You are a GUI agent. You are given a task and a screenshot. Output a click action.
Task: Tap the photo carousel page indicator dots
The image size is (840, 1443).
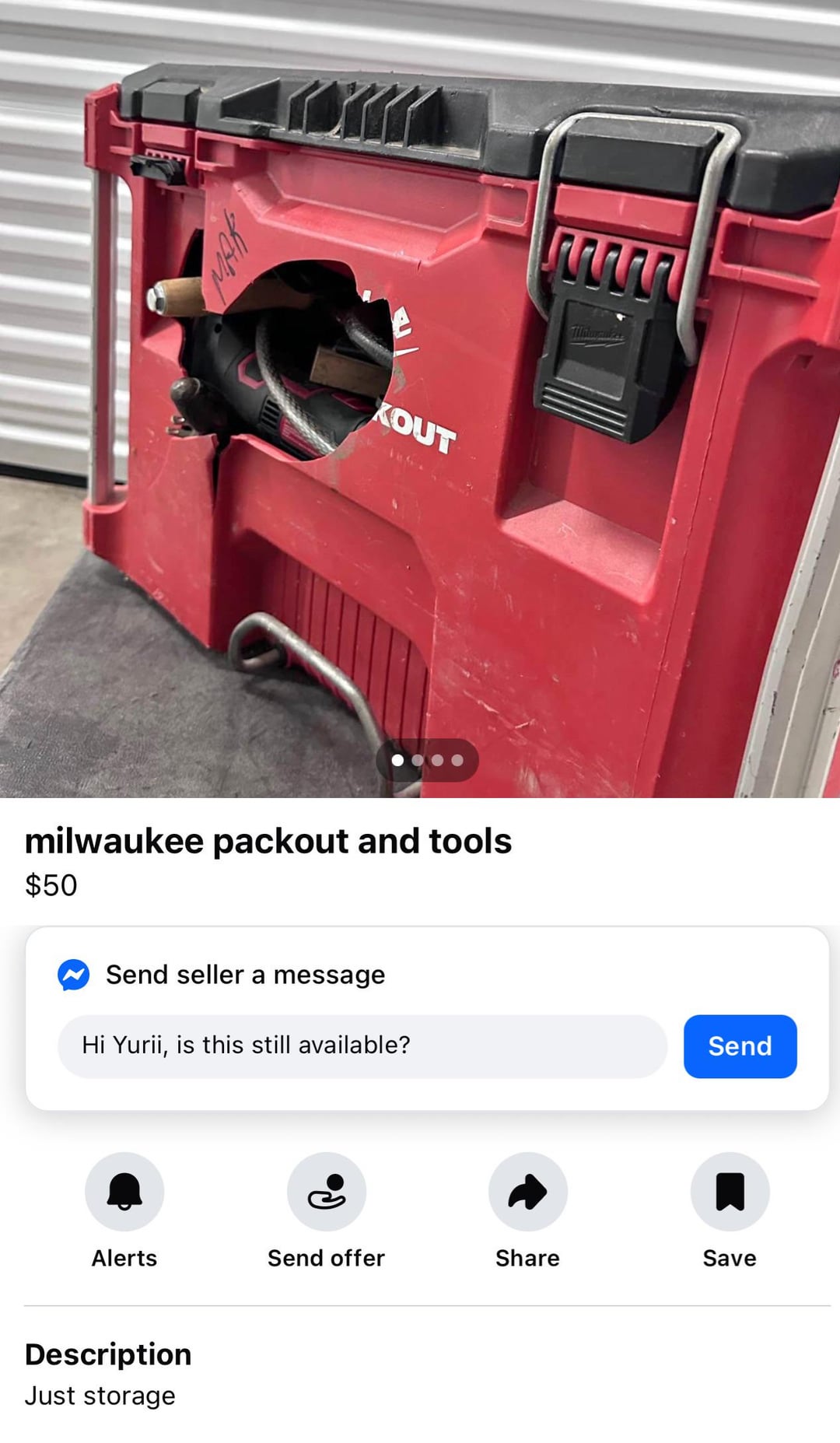tap(427, 760)
